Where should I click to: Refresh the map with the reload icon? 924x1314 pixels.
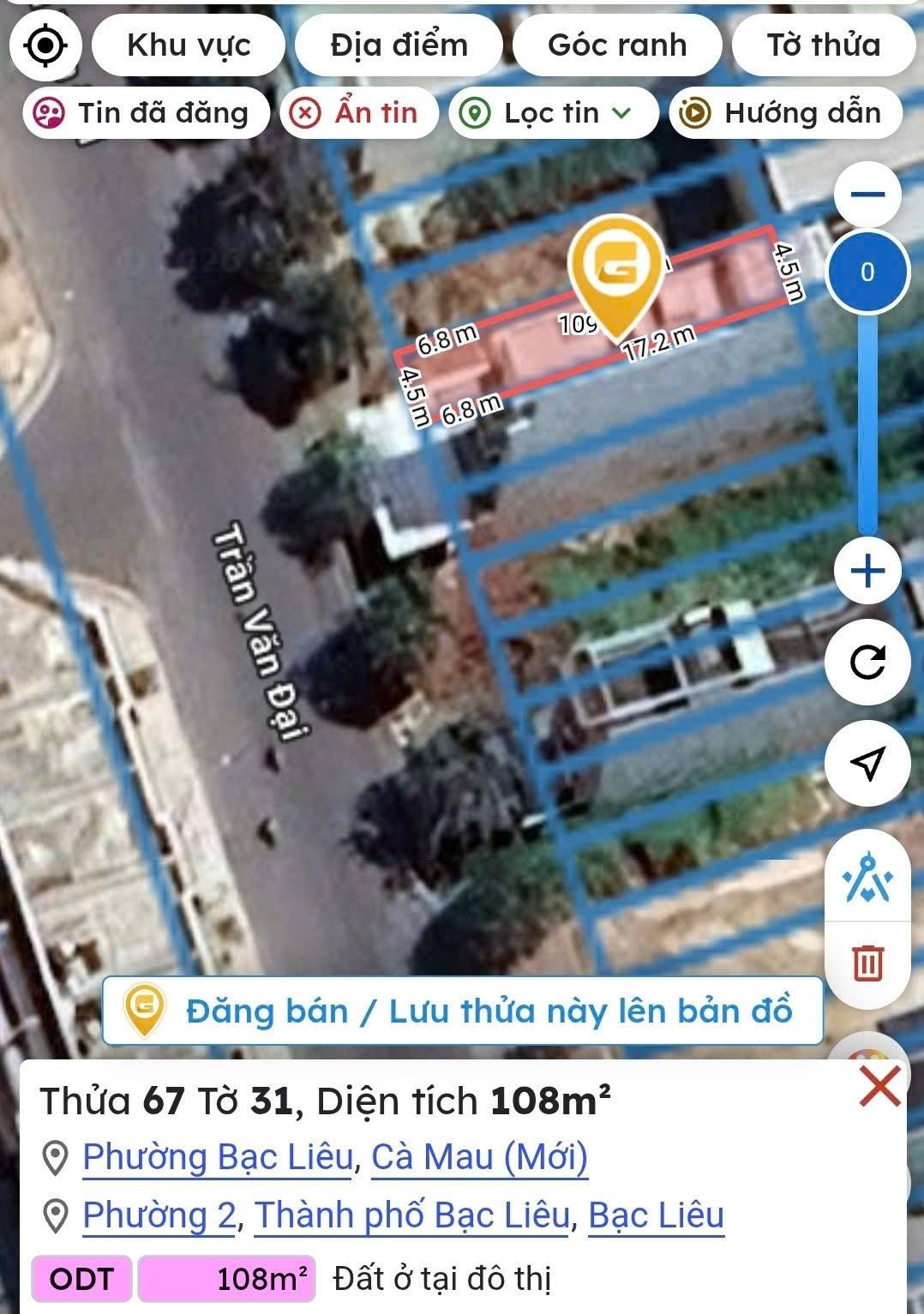click(x=867, y=662)
